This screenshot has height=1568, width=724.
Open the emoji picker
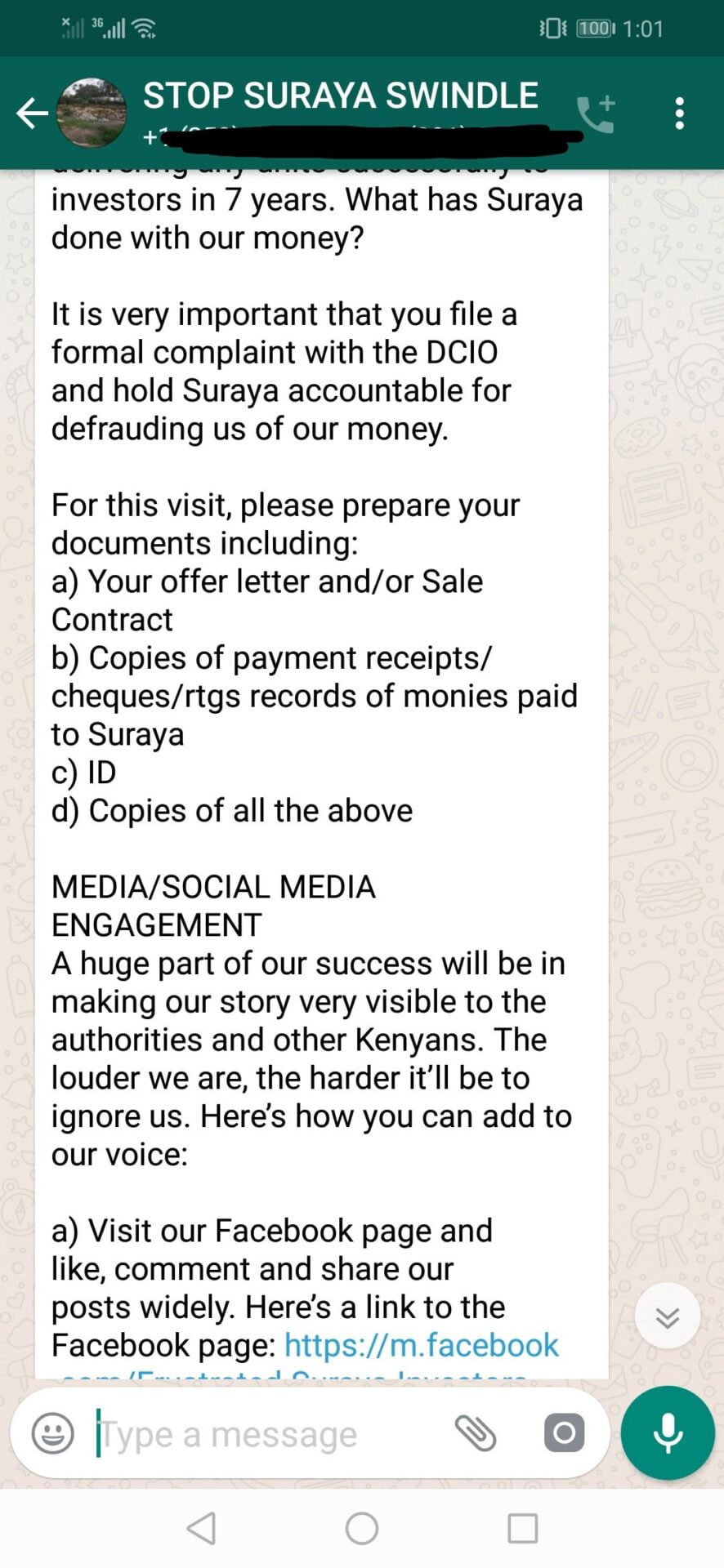(52, 1433)
